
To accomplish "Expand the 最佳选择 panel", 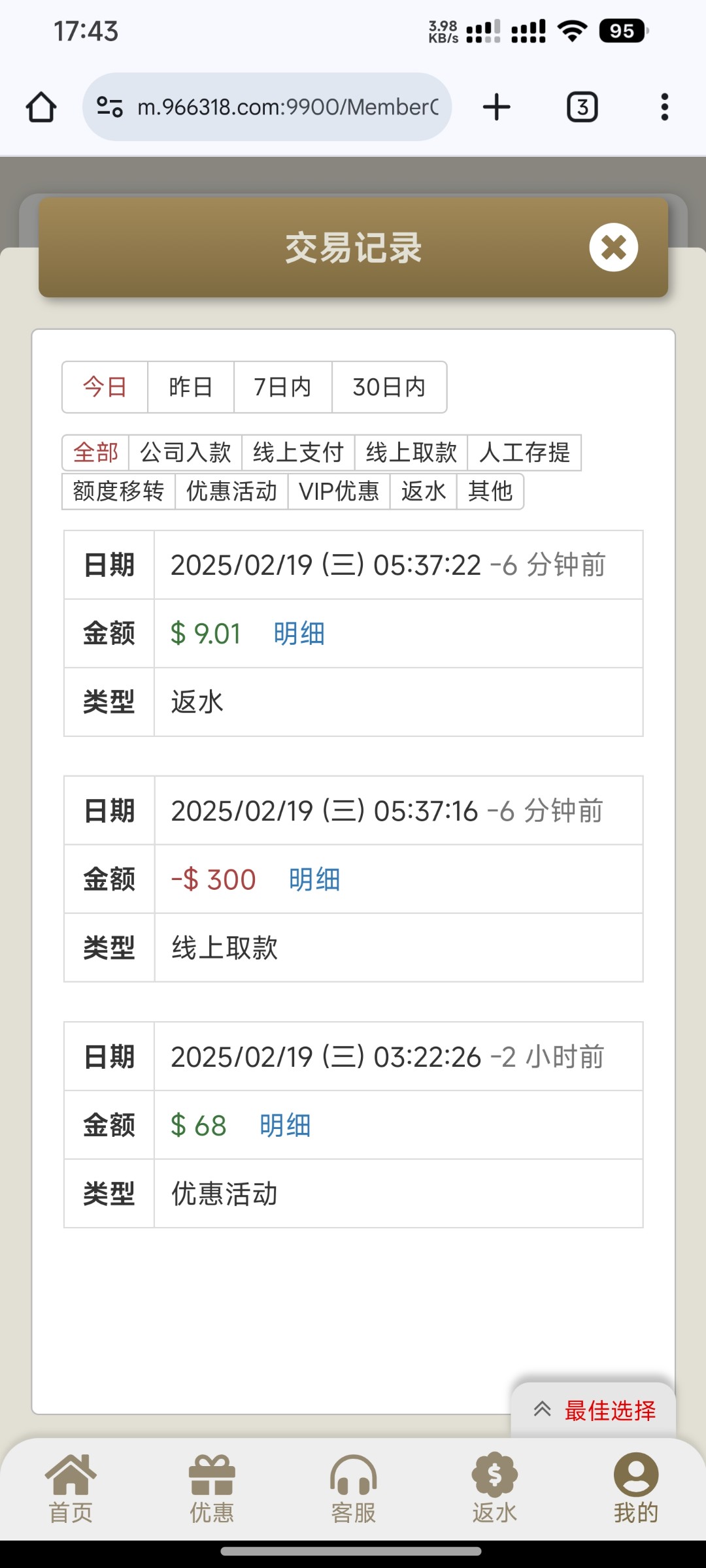I will pyautogui.click(x=594, y=1410).
